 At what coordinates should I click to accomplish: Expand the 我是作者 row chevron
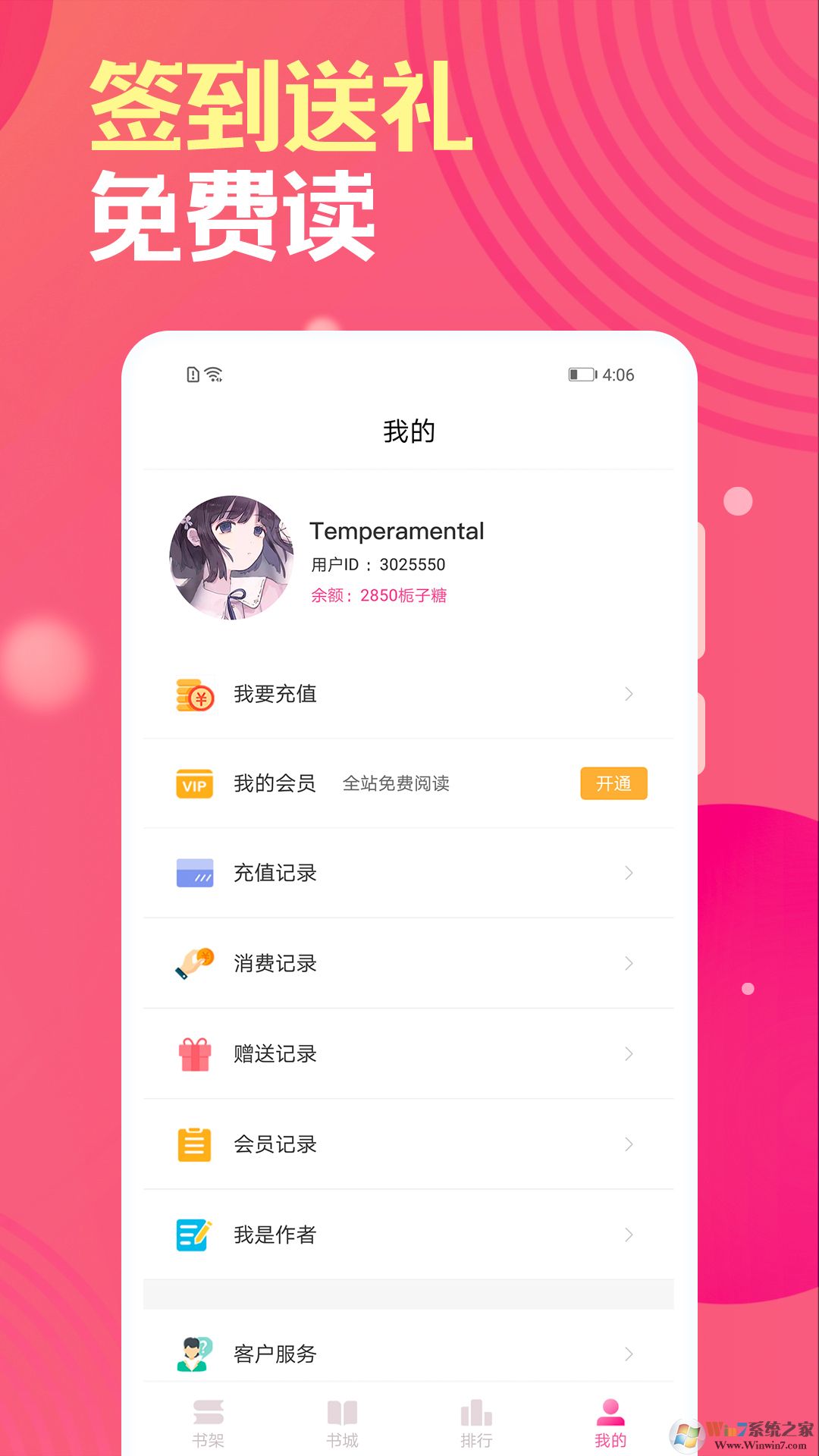point(628,1235)
